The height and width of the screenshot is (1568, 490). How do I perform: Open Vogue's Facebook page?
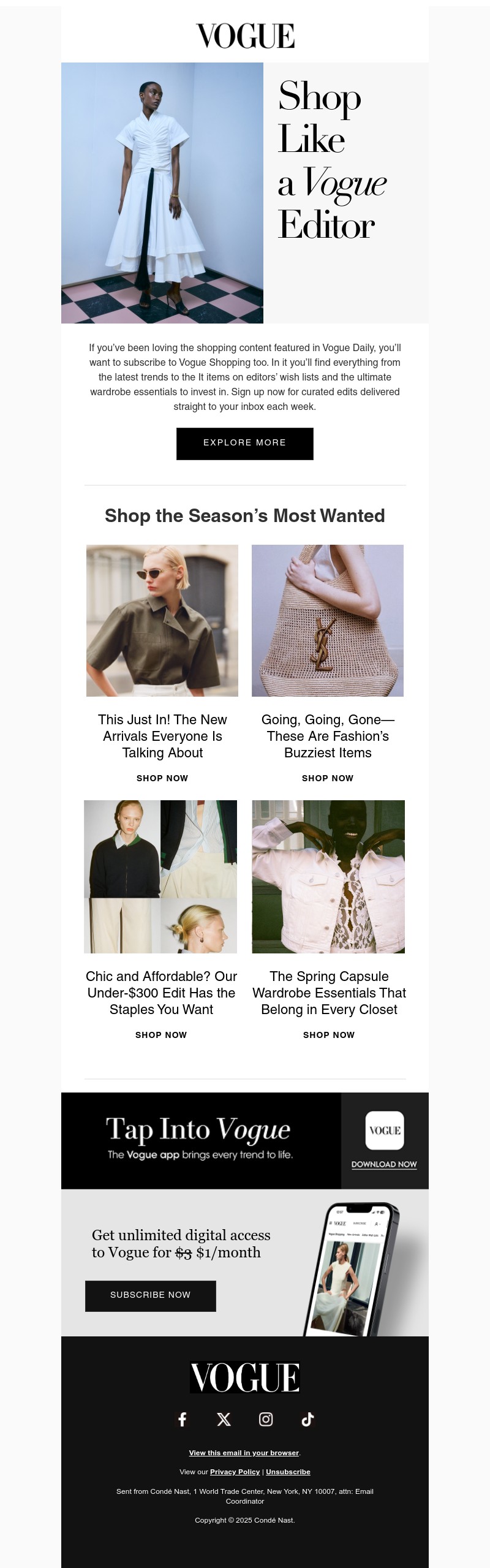pos(182,1419)
